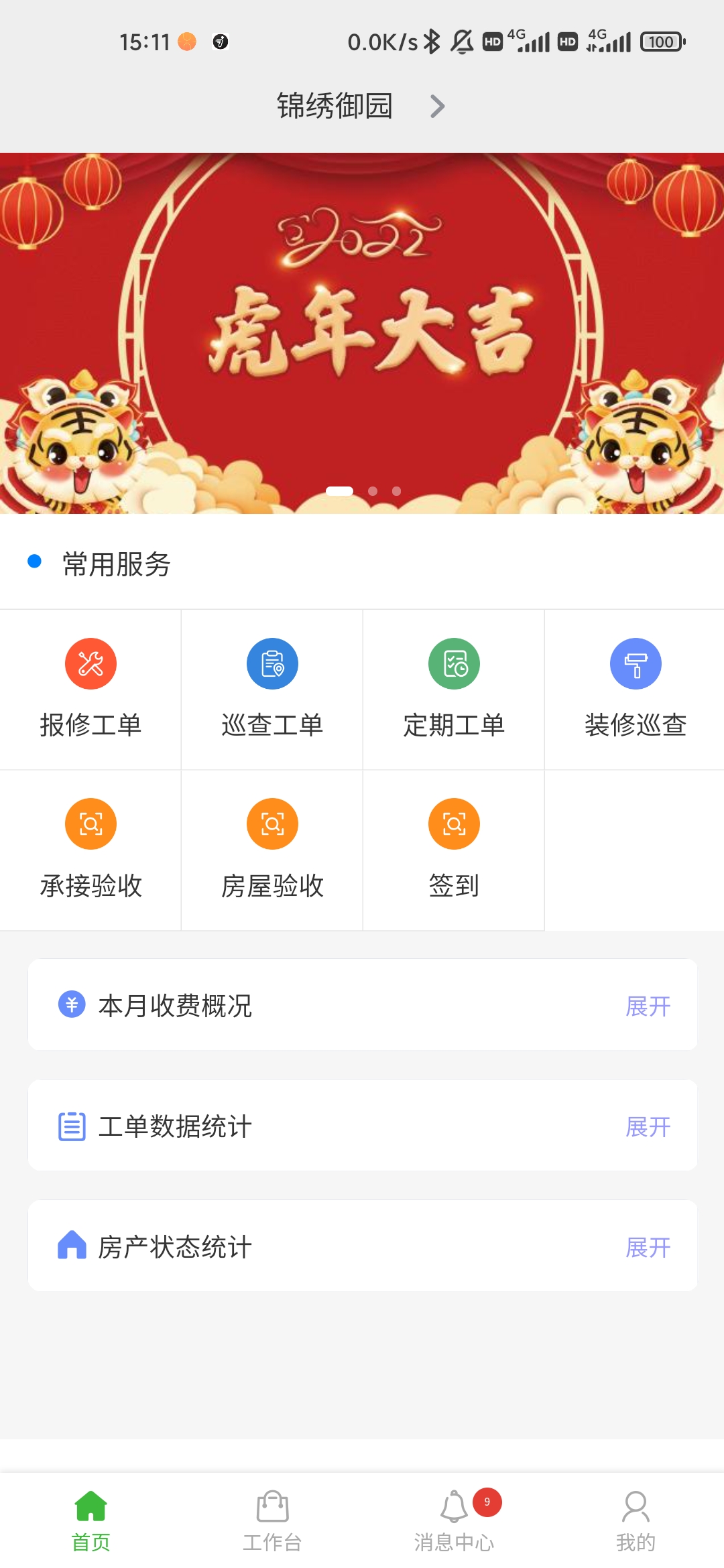Tap the 装修巡查 renovation inspection icon
Screen dimensions: 724x1568
[x=635, y=663]
